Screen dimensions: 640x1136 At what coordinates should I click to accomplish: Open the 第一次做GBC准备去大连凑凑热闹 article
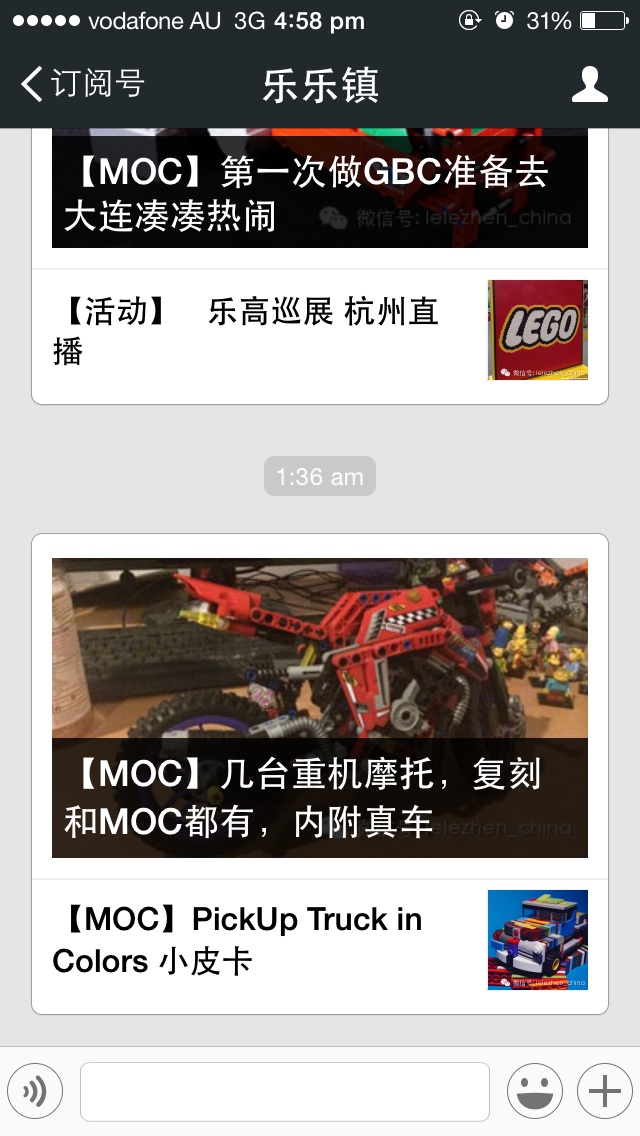click(320, 195)
